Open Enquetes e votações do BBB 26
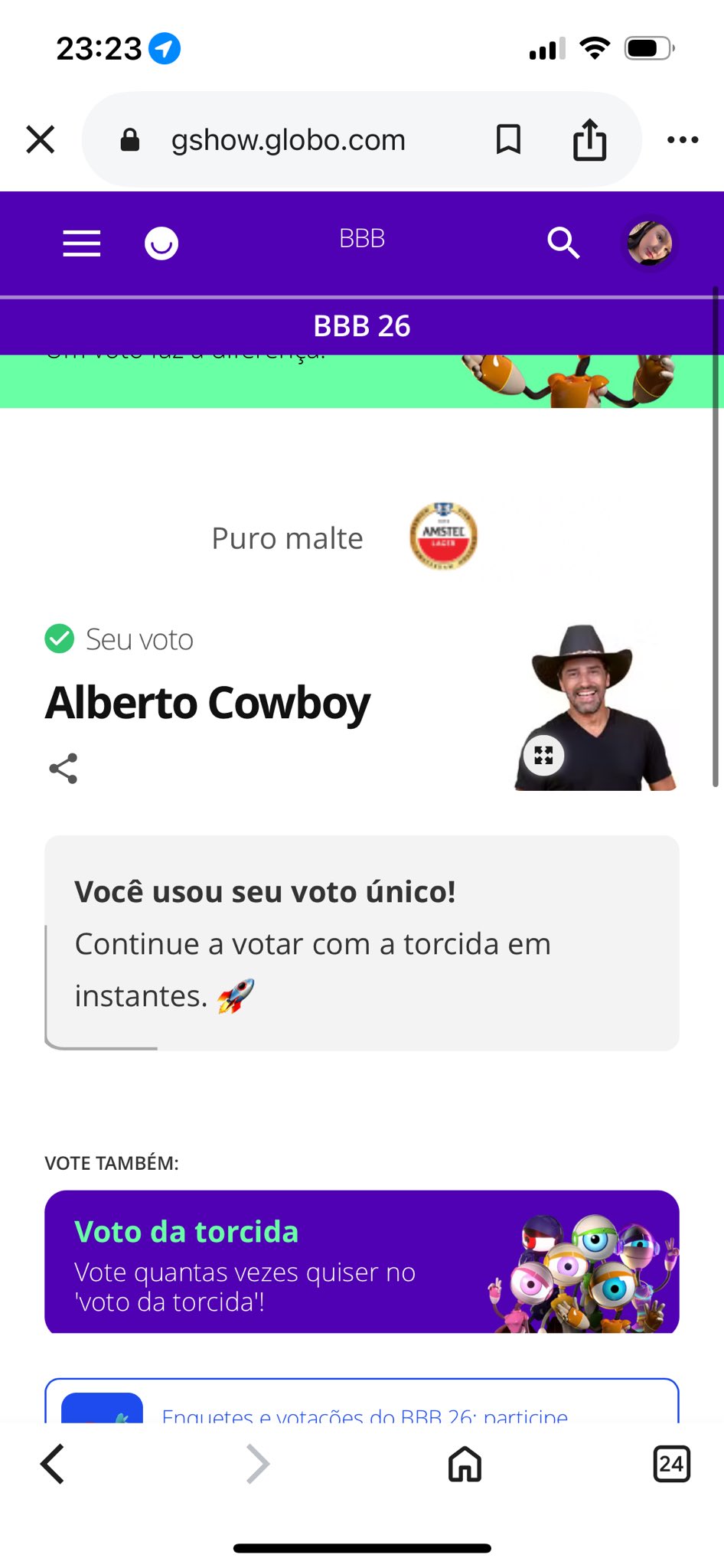The width and height of the screenshot is (724, 1568). 364,1415
